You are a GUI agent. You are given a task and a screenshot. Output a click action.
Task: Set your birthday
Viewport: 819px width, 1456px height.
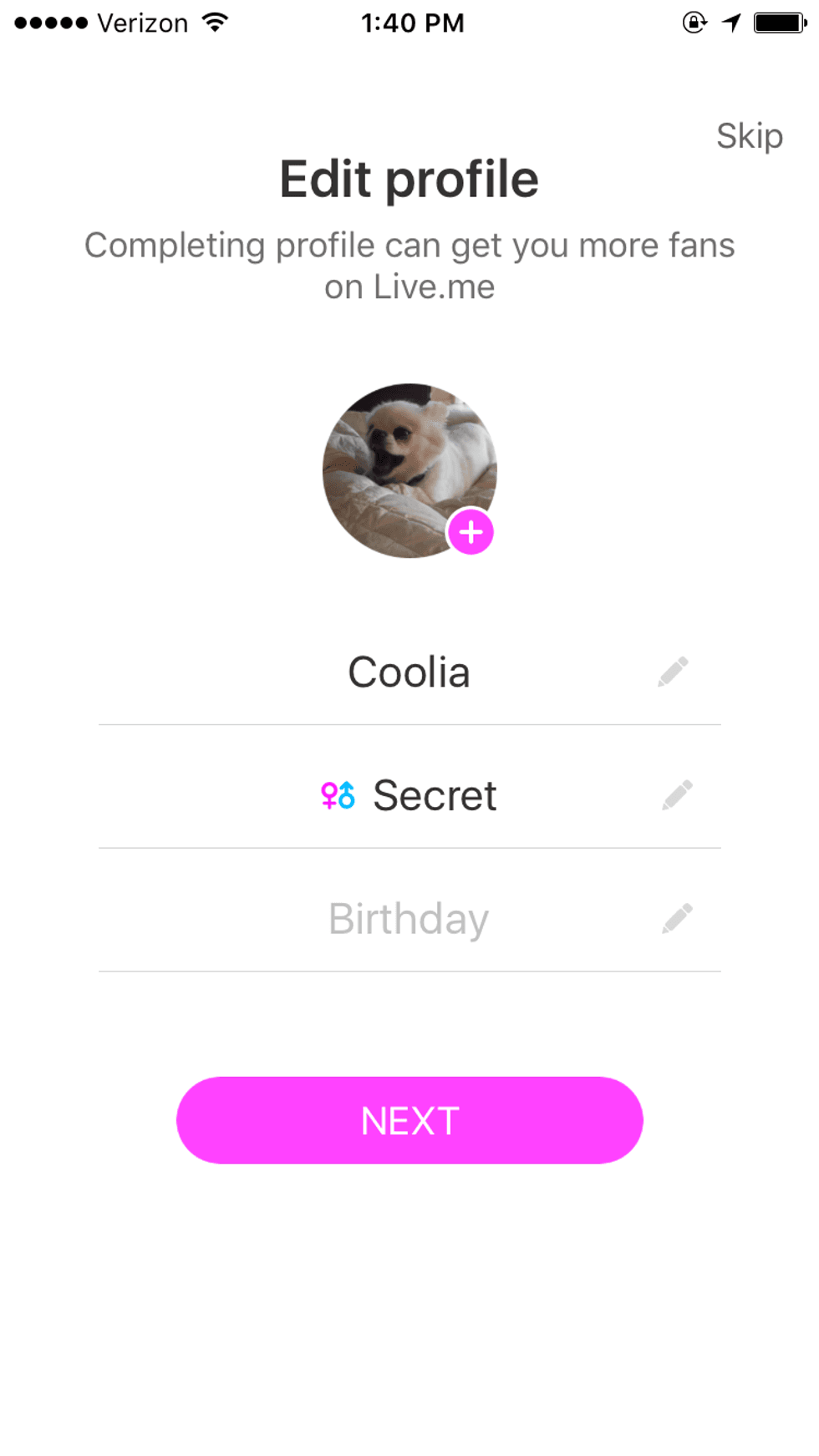click(x=409, y=919)
